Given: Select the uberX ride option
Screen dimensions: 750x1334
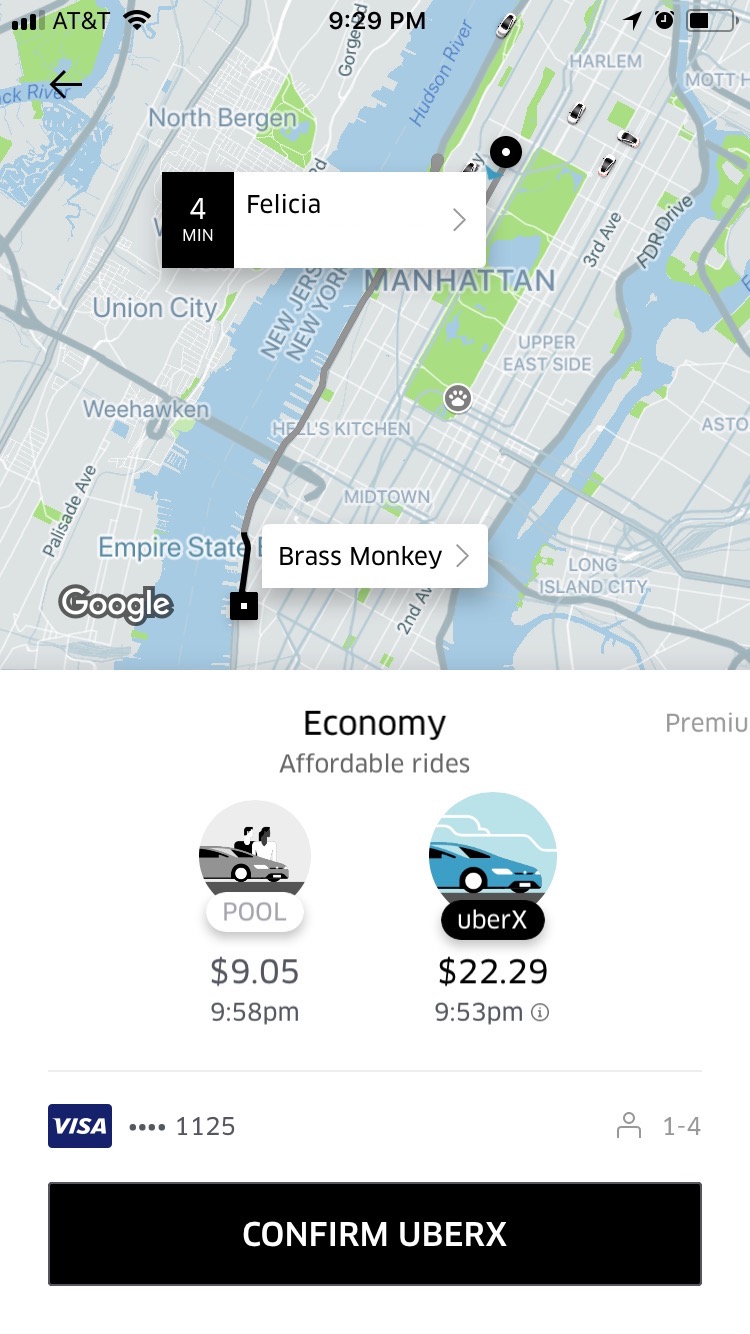Looking at the screenshot, I should pyautogui.click(x=492, y=866).
